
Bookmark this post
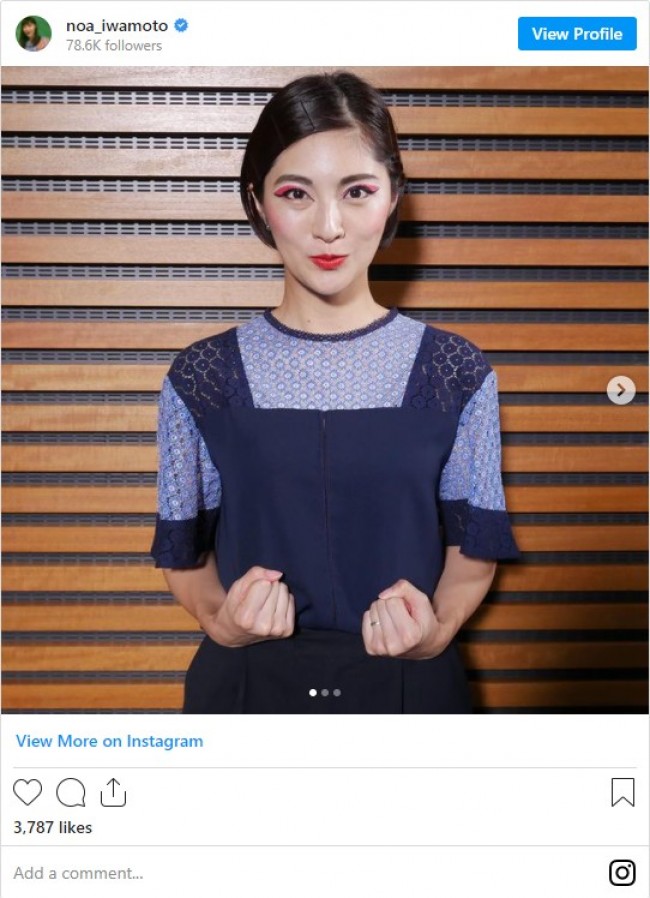[622, 792]
